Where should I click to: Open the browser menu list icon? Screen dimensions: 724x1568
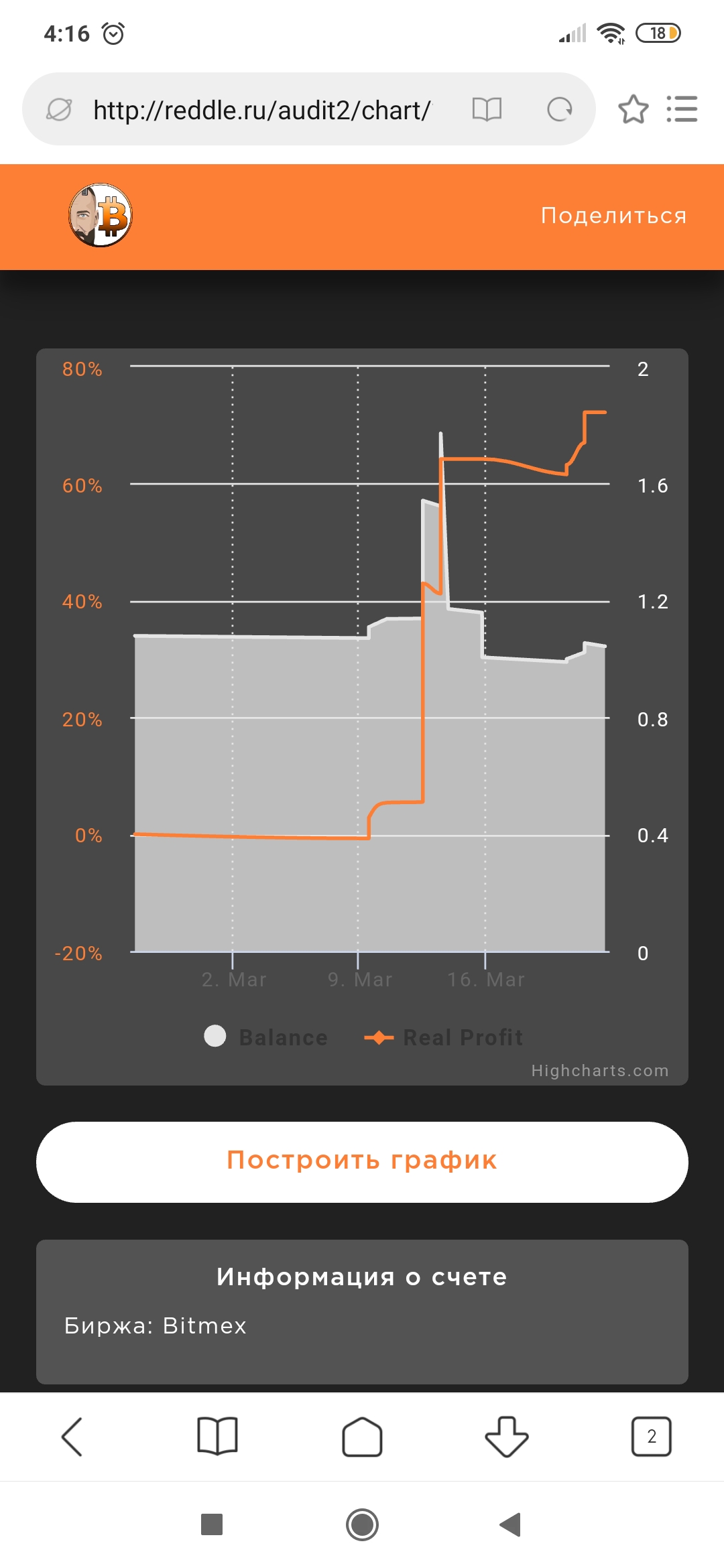click(x=682, y=109)
